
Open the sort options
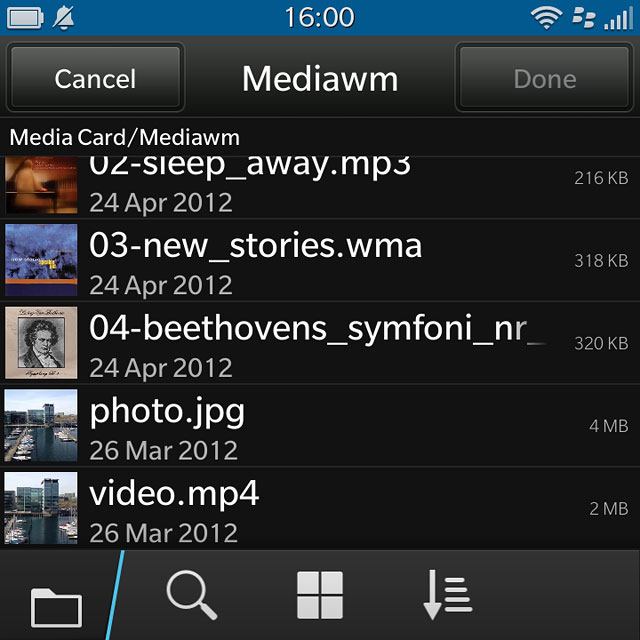(x=447, y=596)
